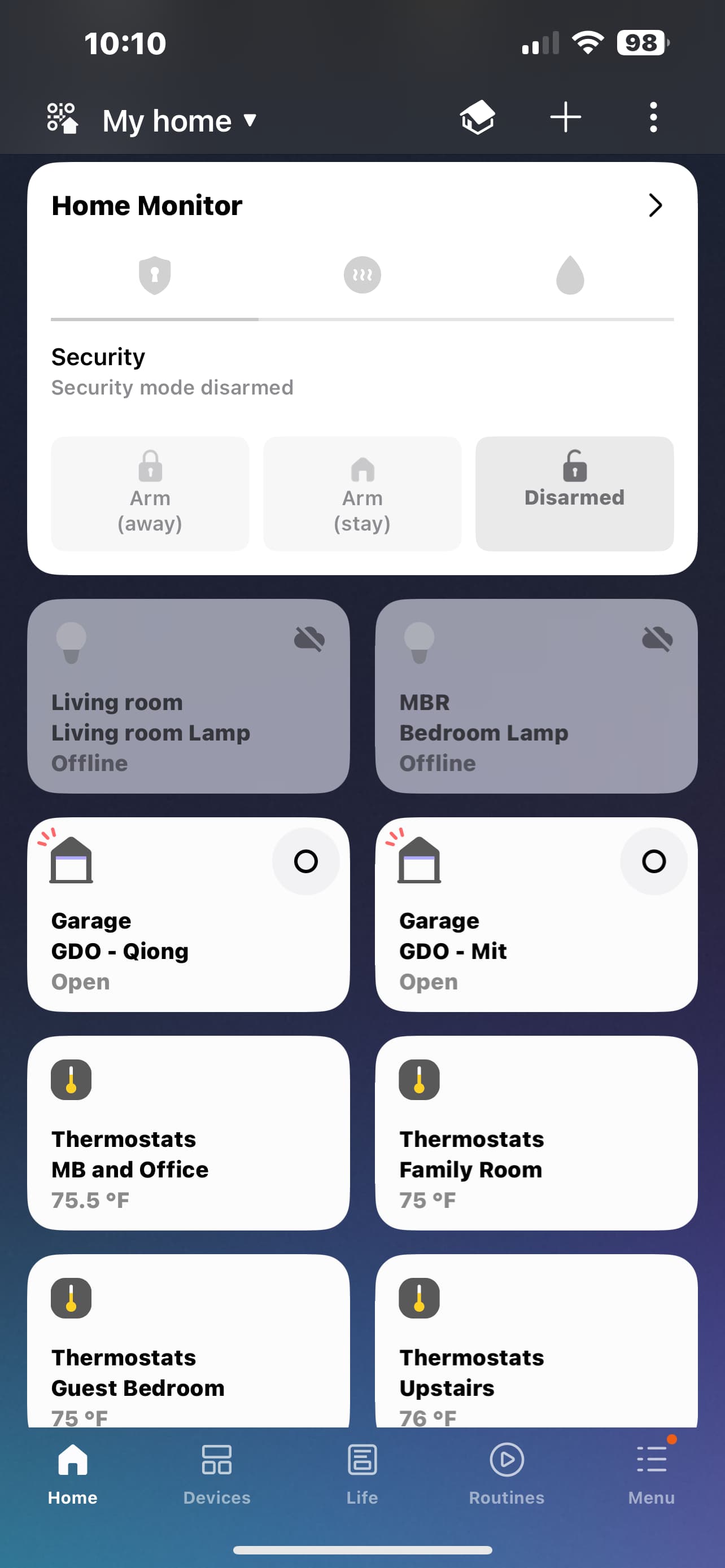Toggle the GDO - Mit garage door button
725x1568 pixels.
(x=653, y=861)
